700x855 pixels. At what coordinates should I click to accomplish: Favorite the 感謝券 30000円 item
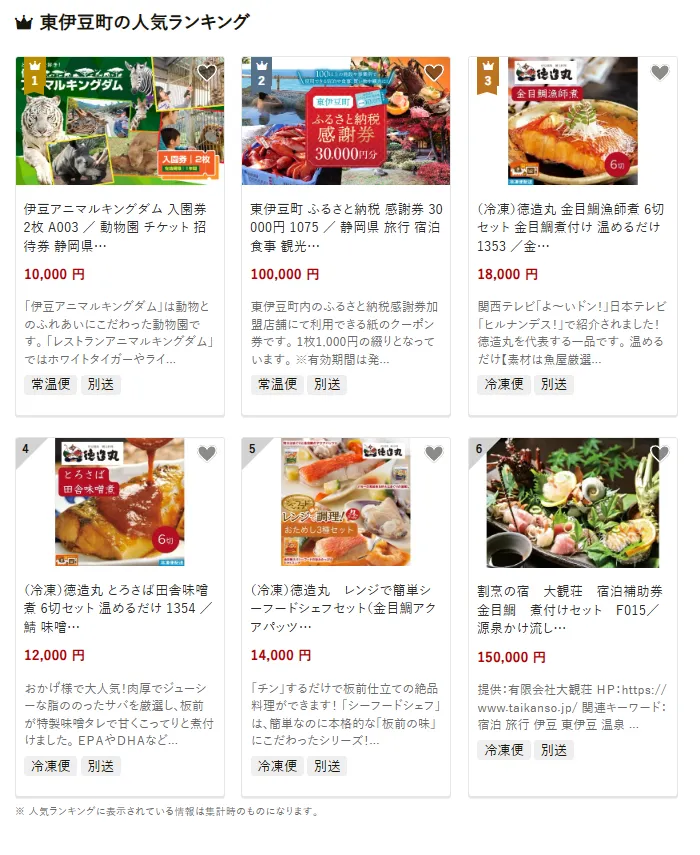pyautogui.click(x=434, y=73)
